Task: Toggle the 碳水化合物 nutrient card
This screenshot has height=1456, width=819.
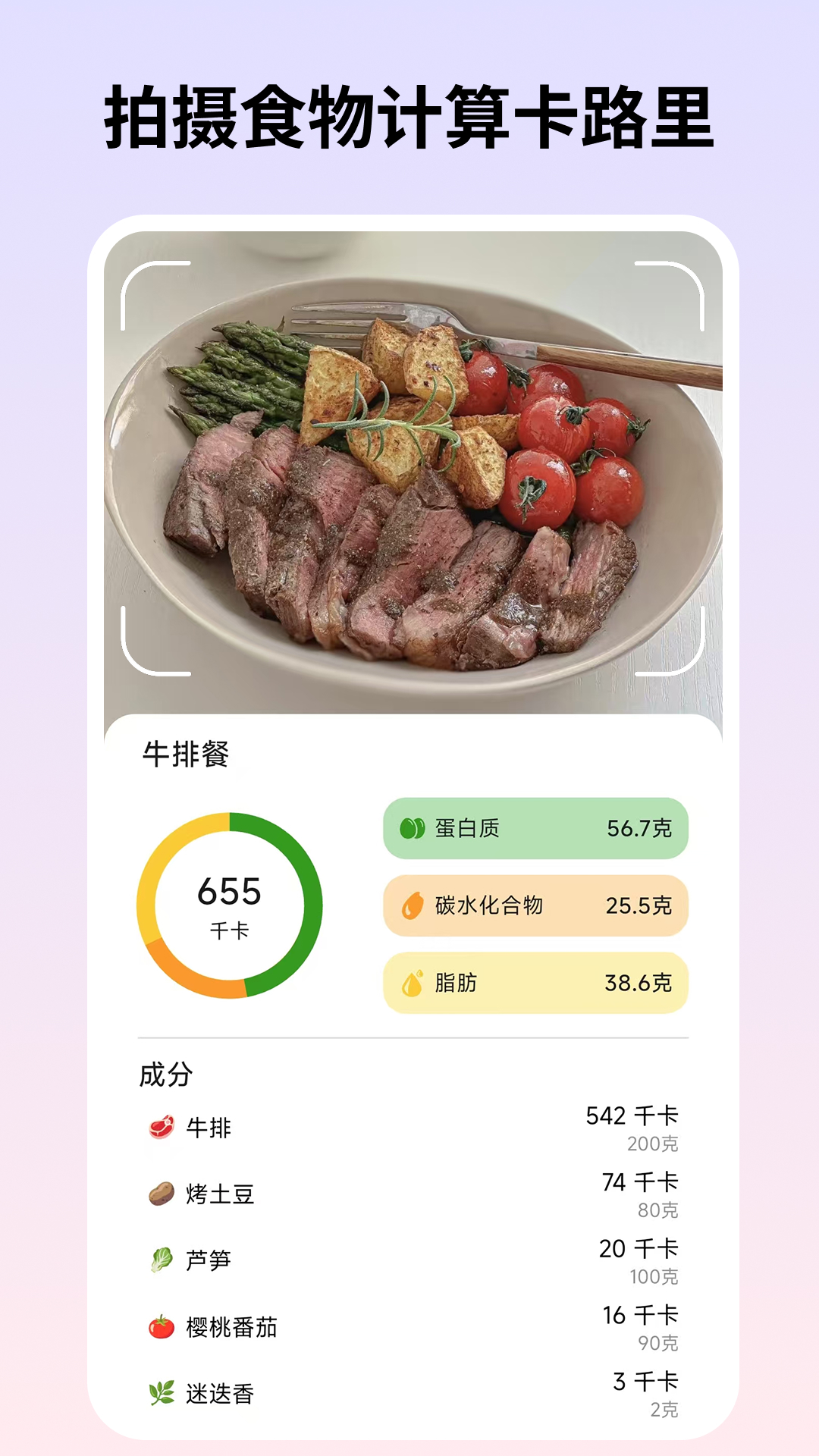Action: pyautogui.click(x=538, y=906)
